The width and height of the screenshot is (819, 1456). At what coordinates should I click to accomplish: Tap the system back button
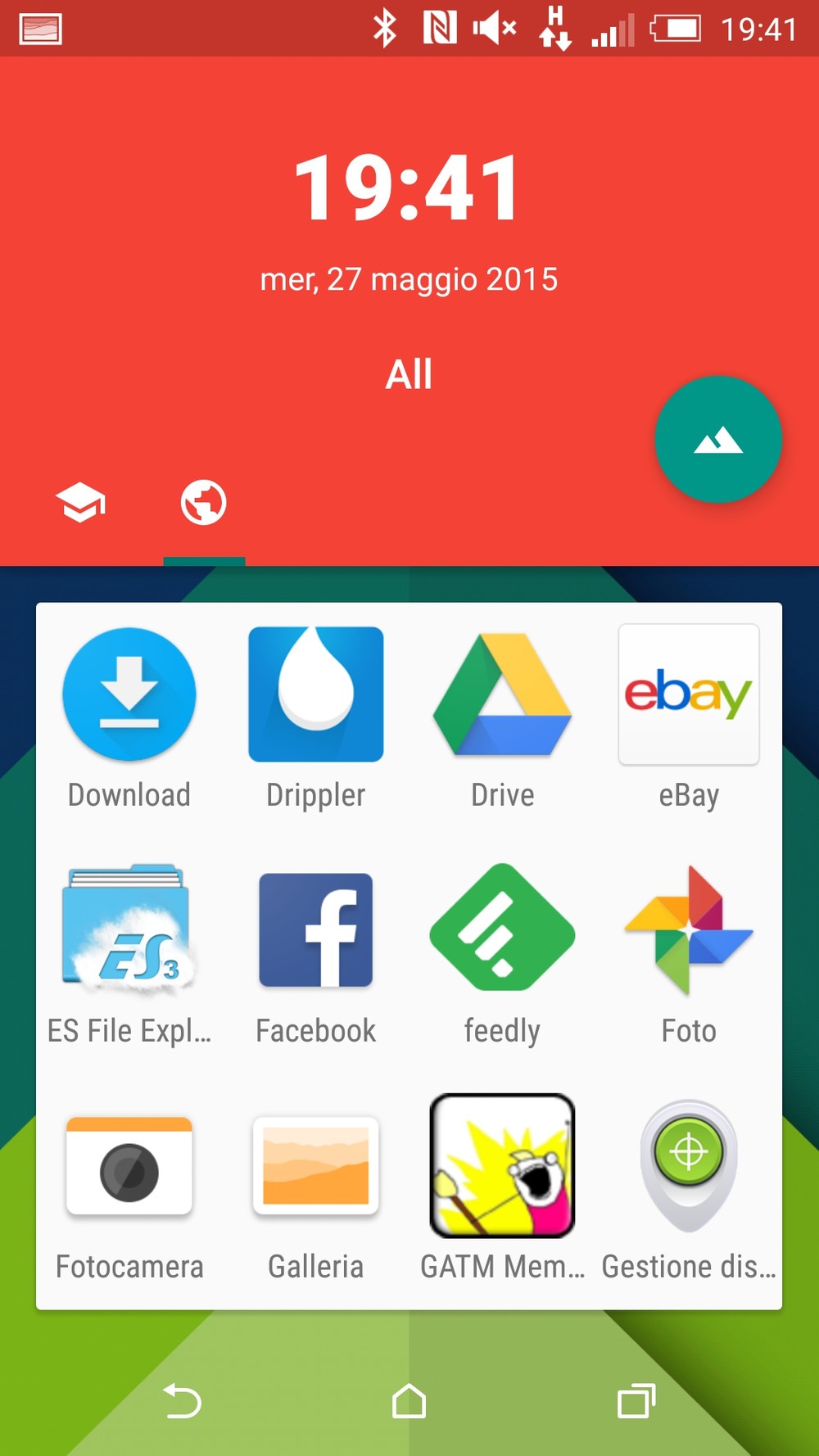[182, 1400]
